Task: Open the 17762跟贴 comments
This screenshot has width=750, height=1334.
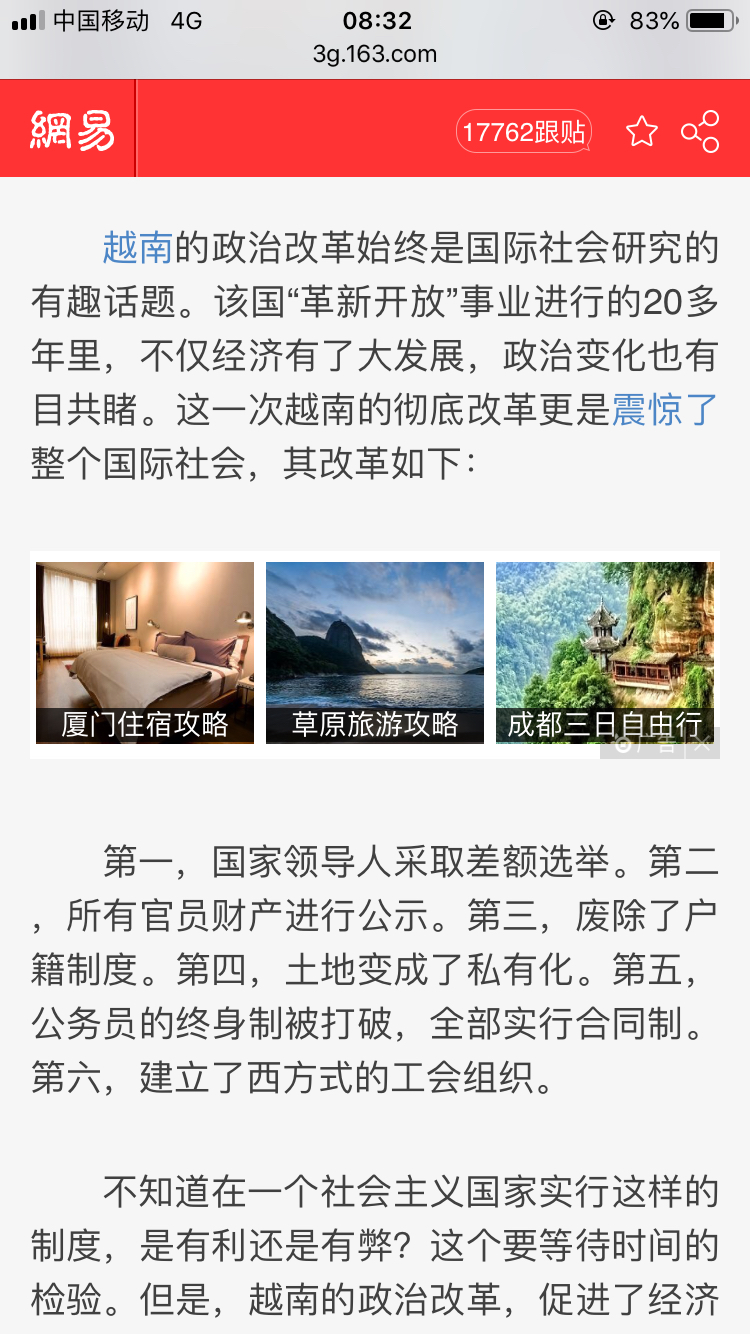Action: tap(524, 132)
